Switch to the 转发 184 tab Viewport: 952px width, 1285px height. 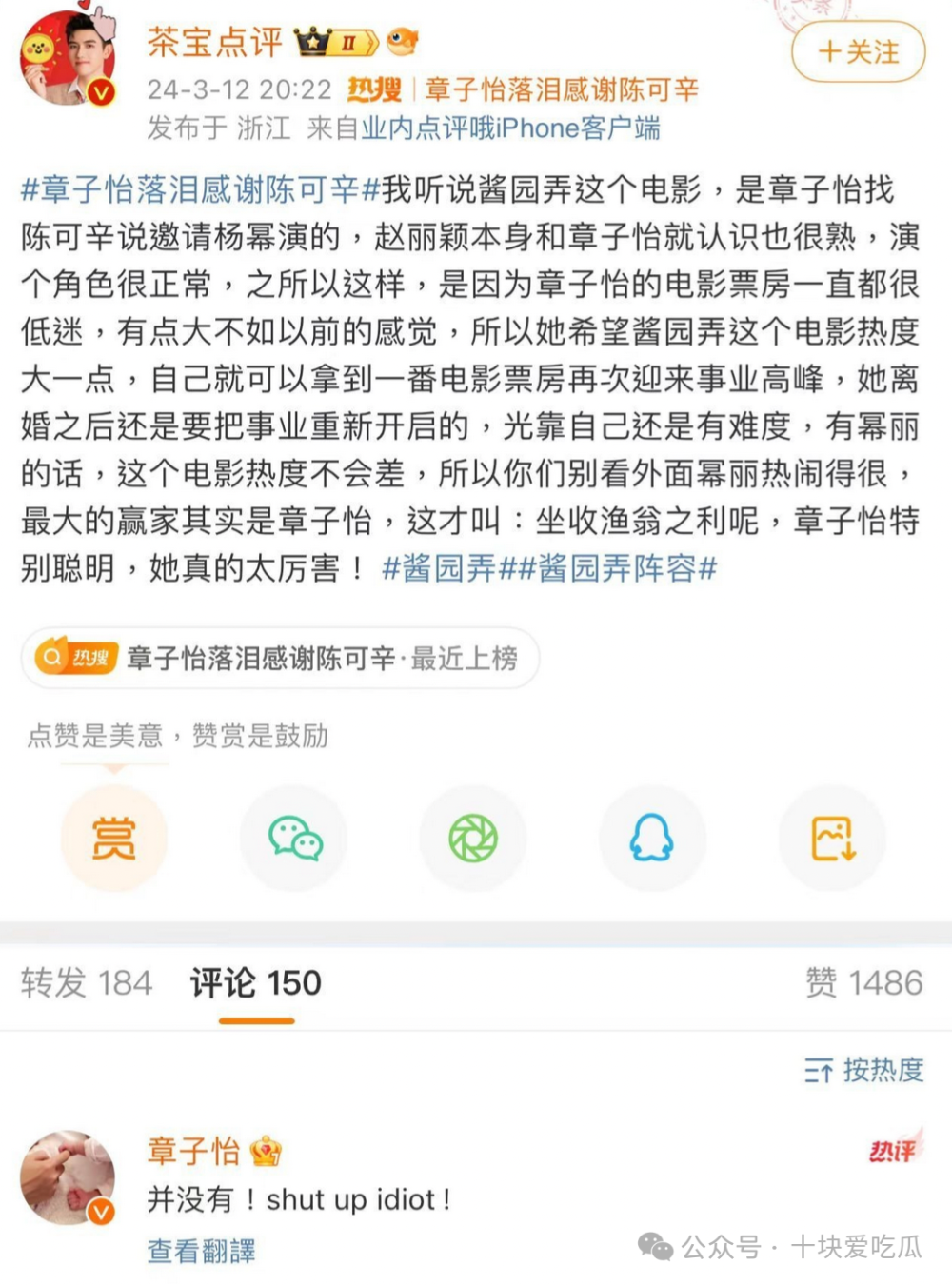[88, 982]
